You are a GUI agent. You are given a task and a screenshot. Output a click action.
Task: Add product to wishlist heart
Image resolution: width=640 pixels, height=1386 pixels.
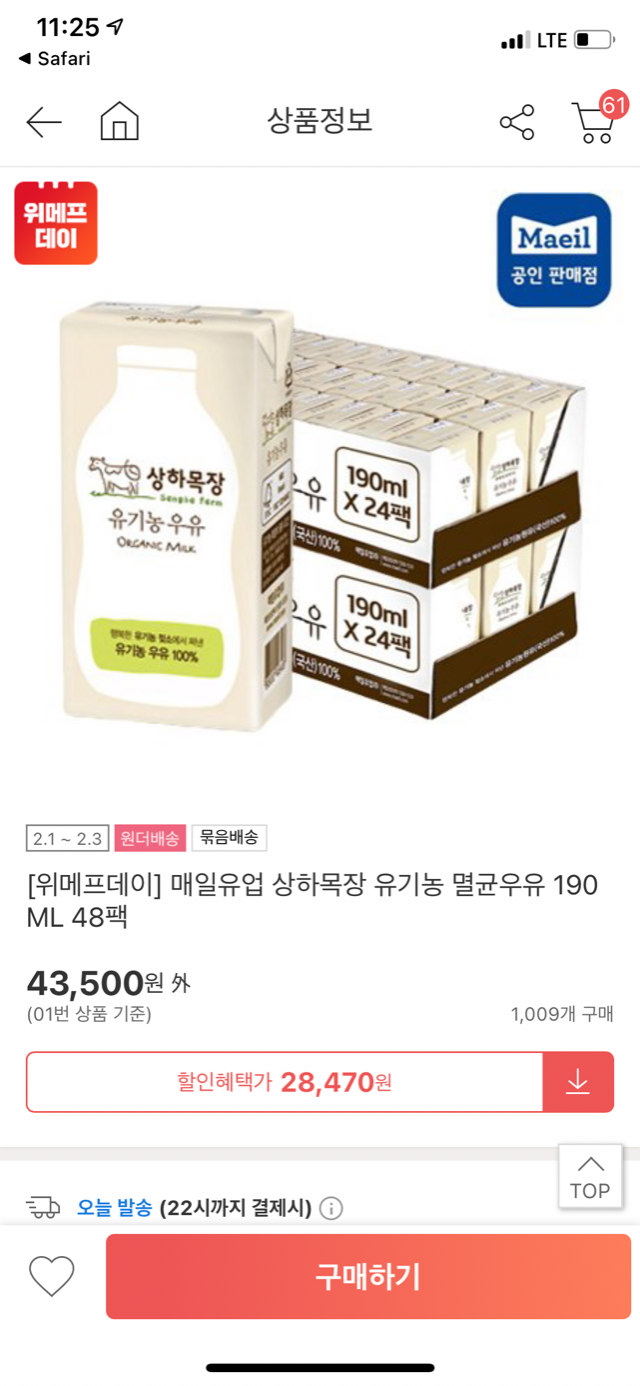tap(51, 1277)
